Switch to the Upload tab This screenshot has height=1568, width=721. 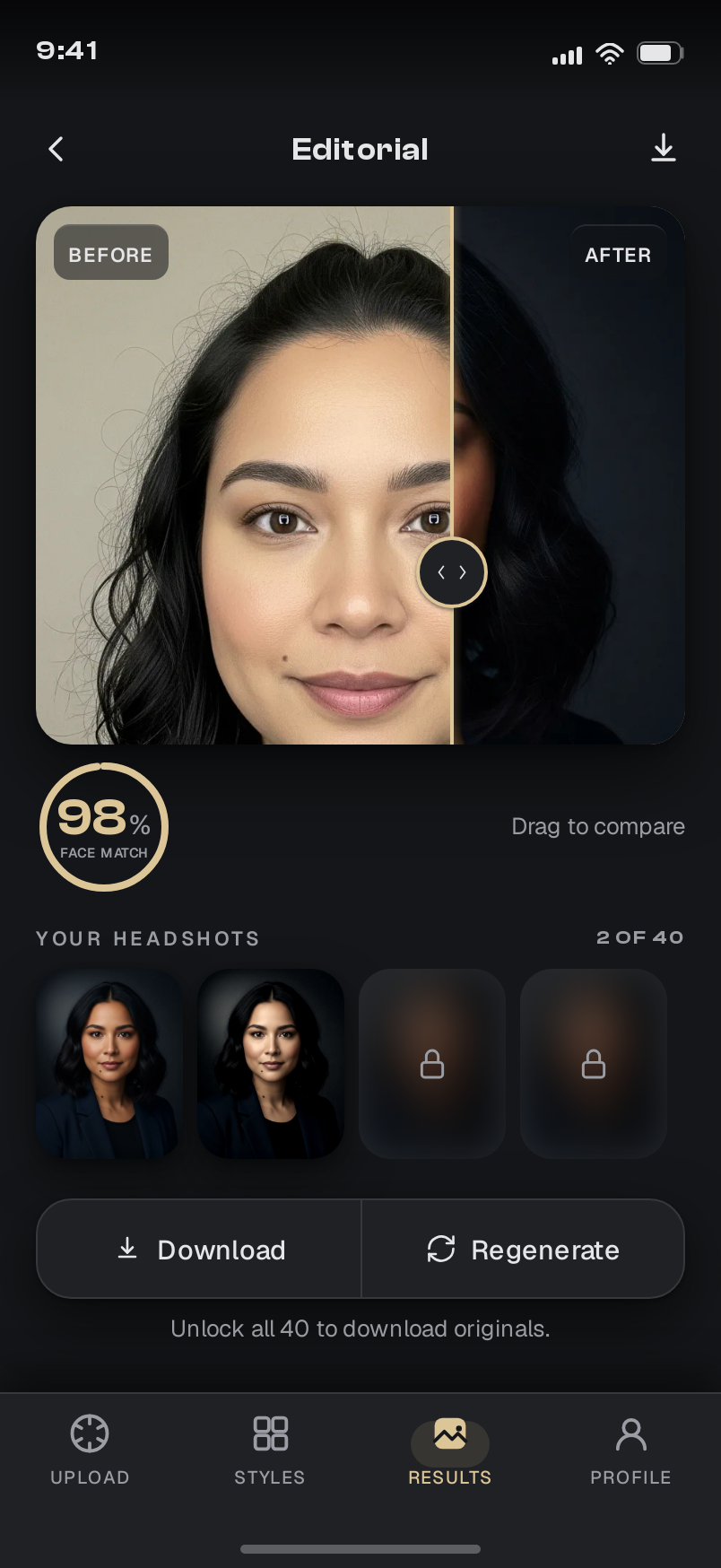coord(90,1450)
